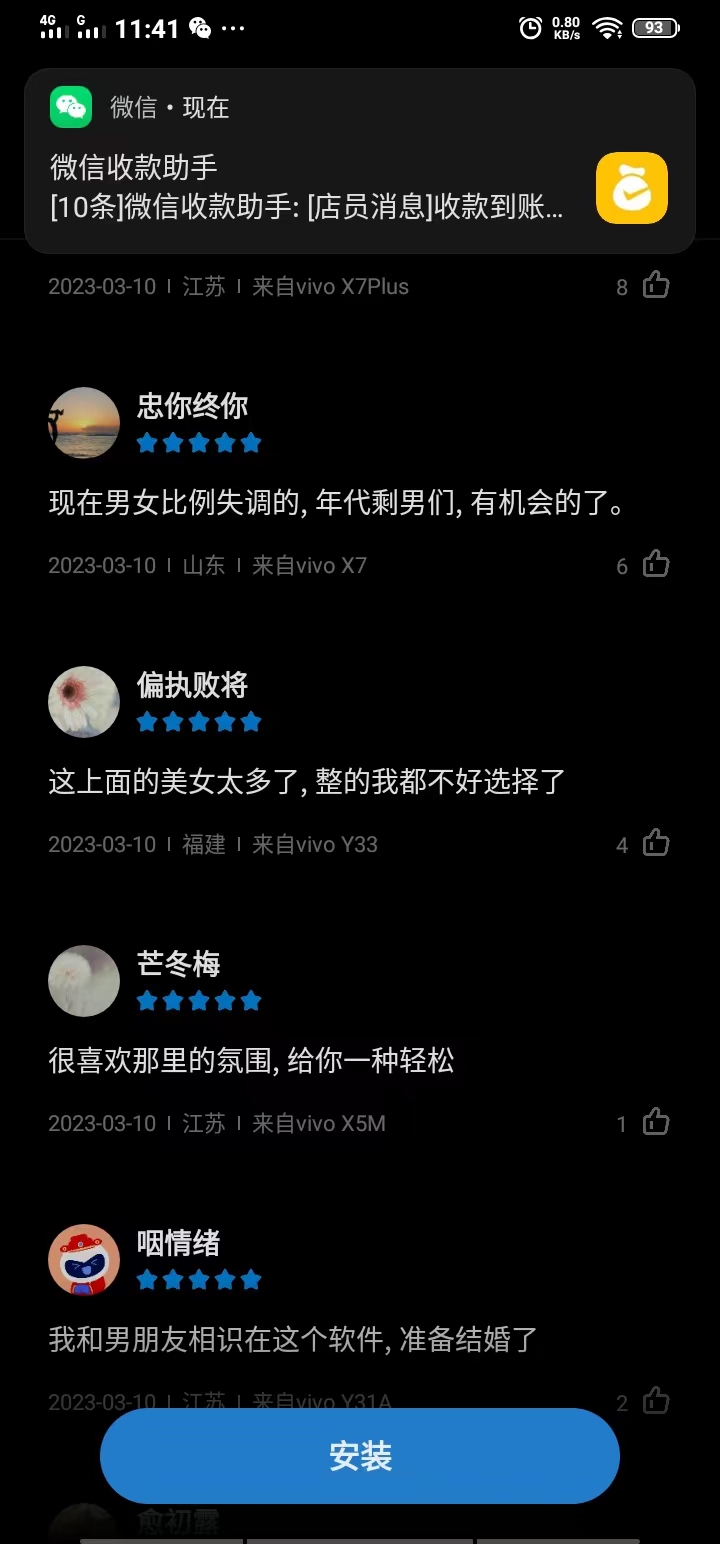The width and height of the screenshot is (720, 1544).
Task: Expand the WeChat notification banner
Action: pyautogui.click(x=360, y=160)
